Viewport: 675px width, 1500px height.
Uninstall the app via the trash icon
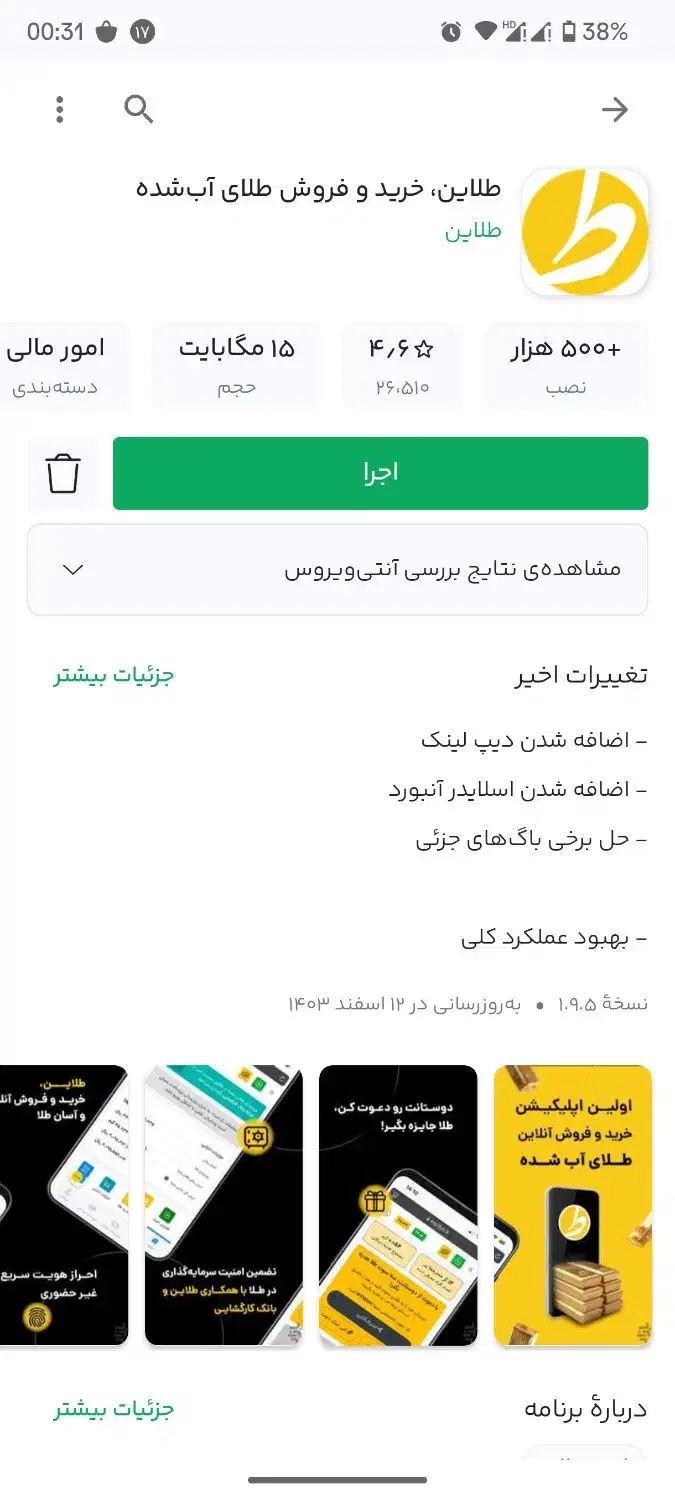point(63,473)
